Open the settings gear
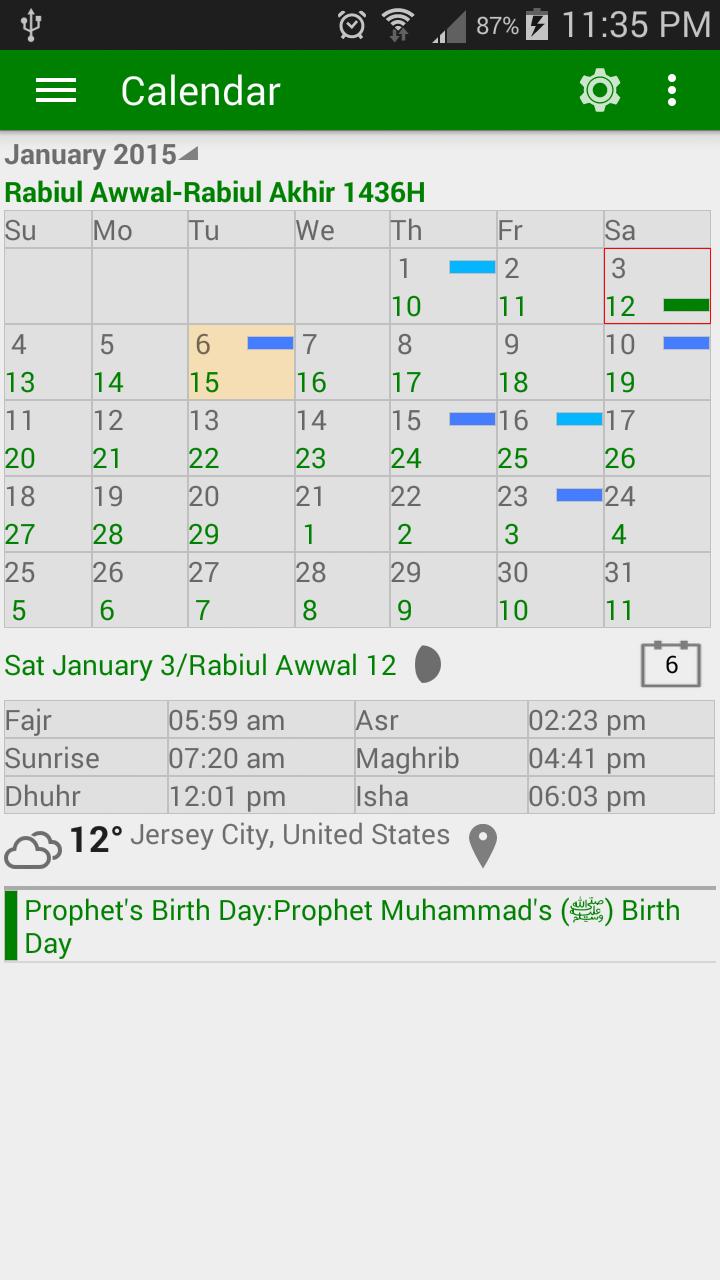 pos(600,90)
